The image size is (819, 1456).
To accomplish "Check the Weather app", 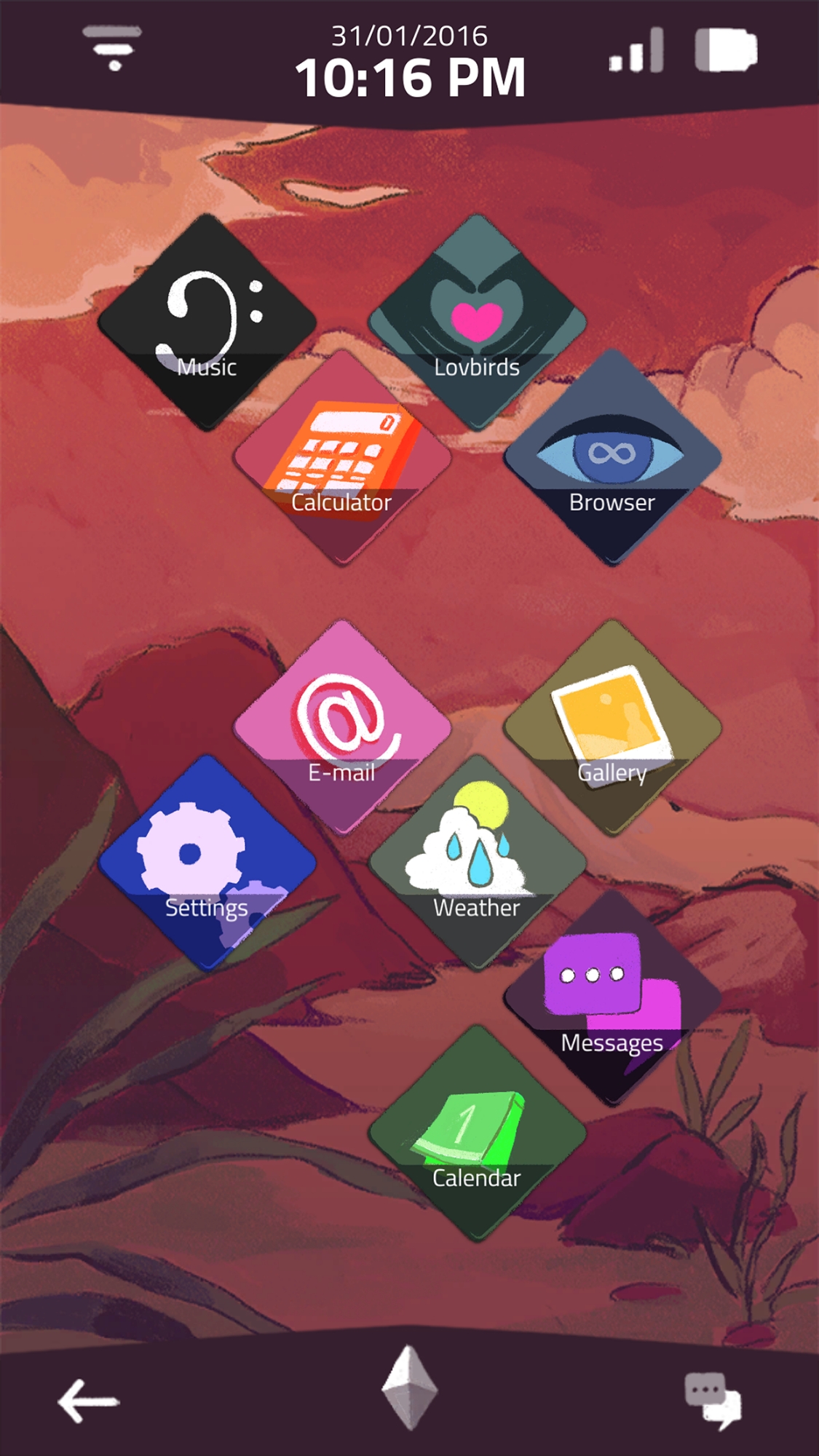I will tap(477, 862).
